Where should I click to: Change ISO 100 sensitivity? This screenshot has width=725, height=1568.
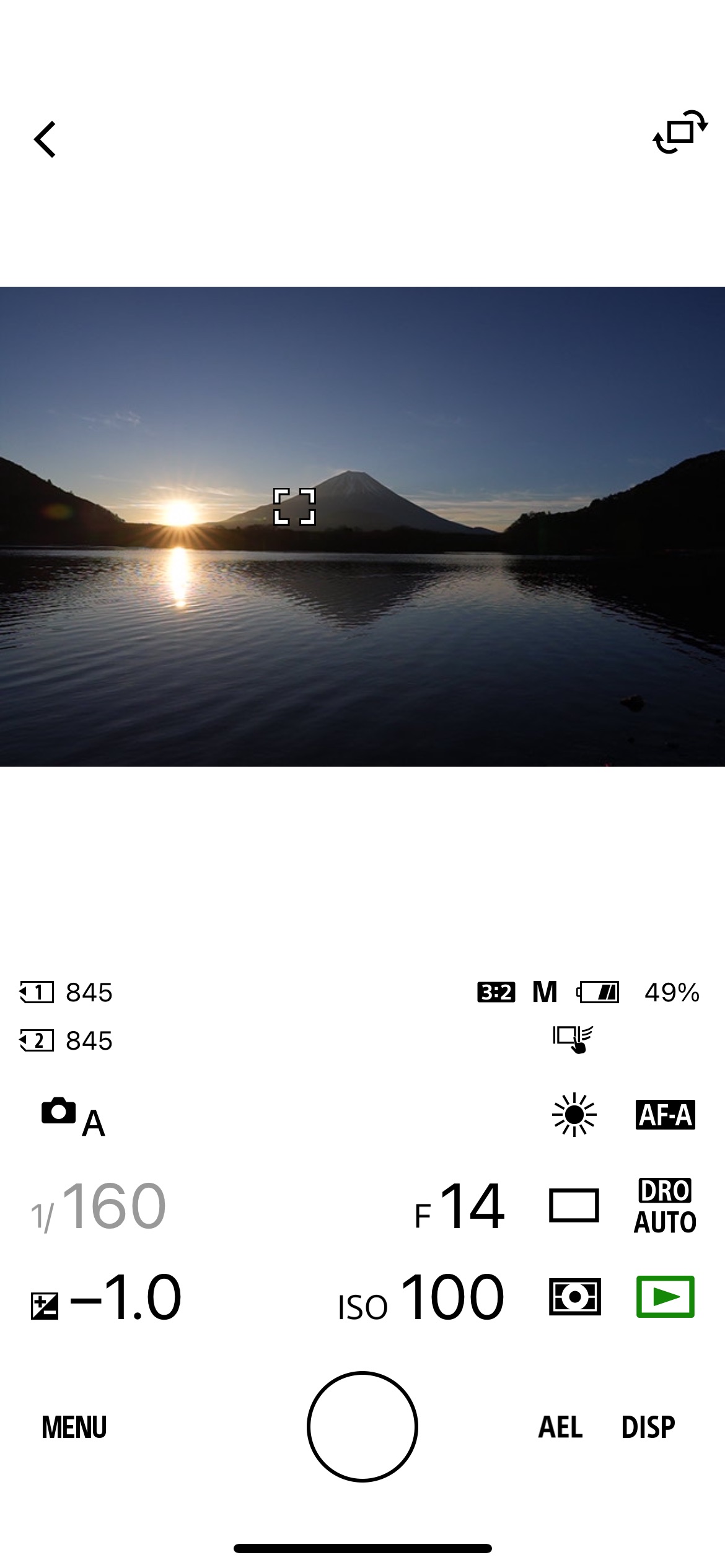tap(421, 1297)
